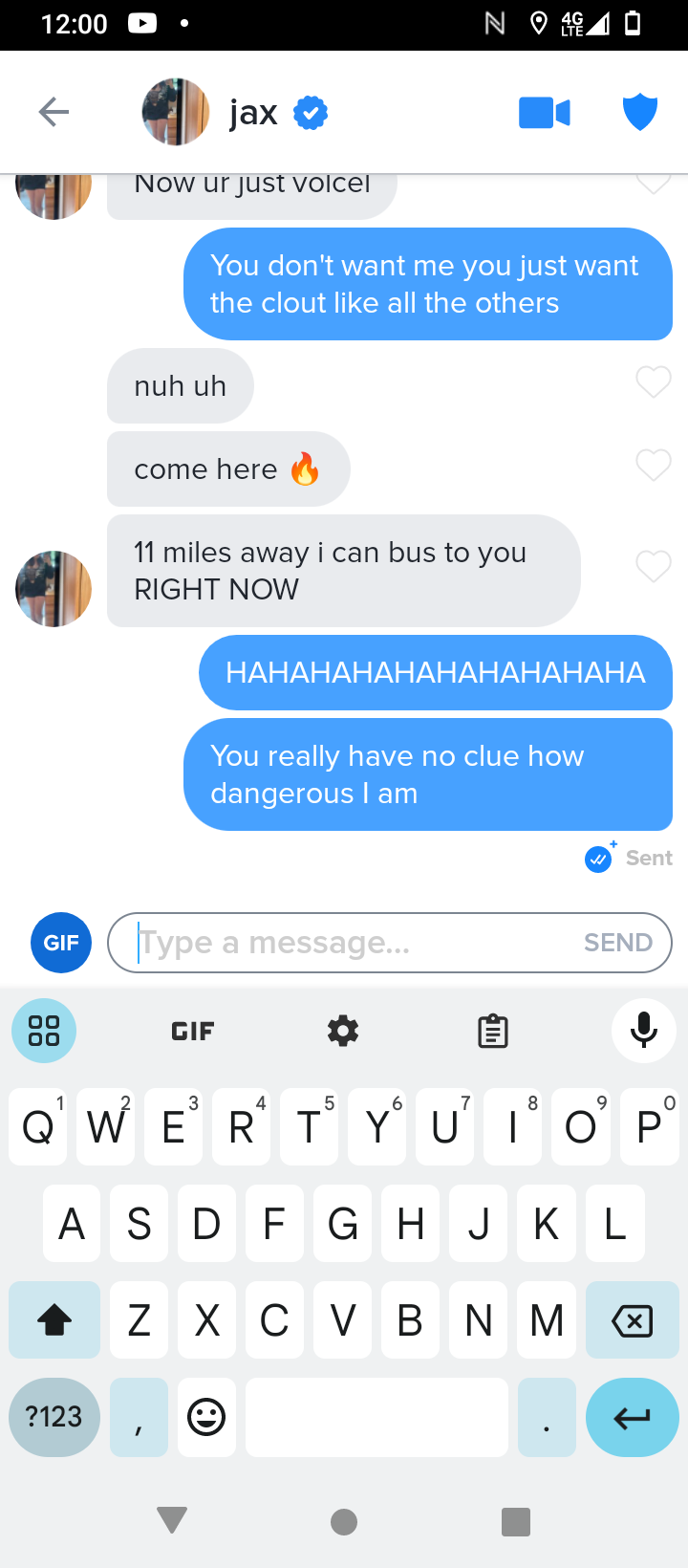Like the "come here" message
The image size is (688, 1568).
(654, 466)
